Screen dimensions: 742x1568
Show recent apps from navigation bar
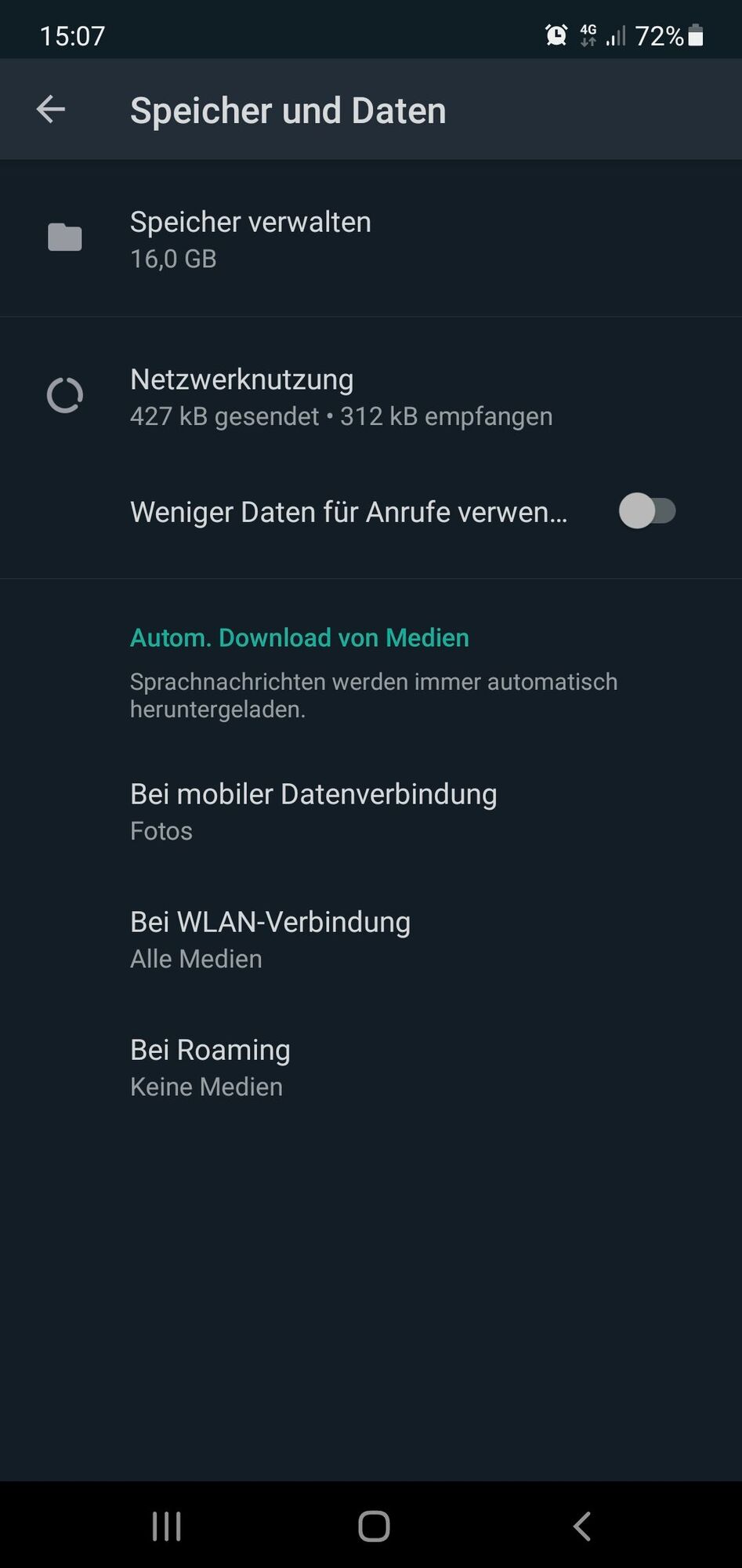coord(166,1526)
